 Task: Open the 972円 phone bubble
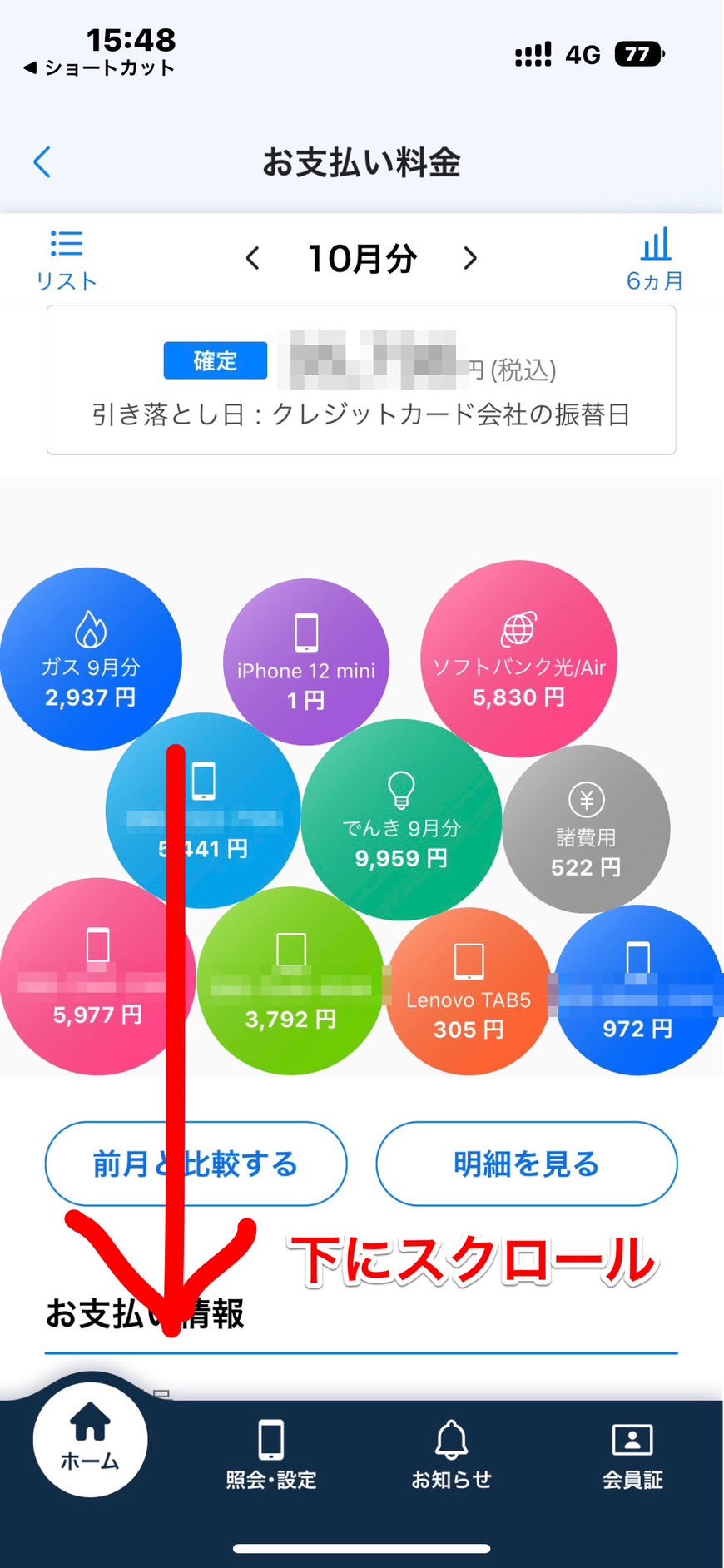pos(637,990)
